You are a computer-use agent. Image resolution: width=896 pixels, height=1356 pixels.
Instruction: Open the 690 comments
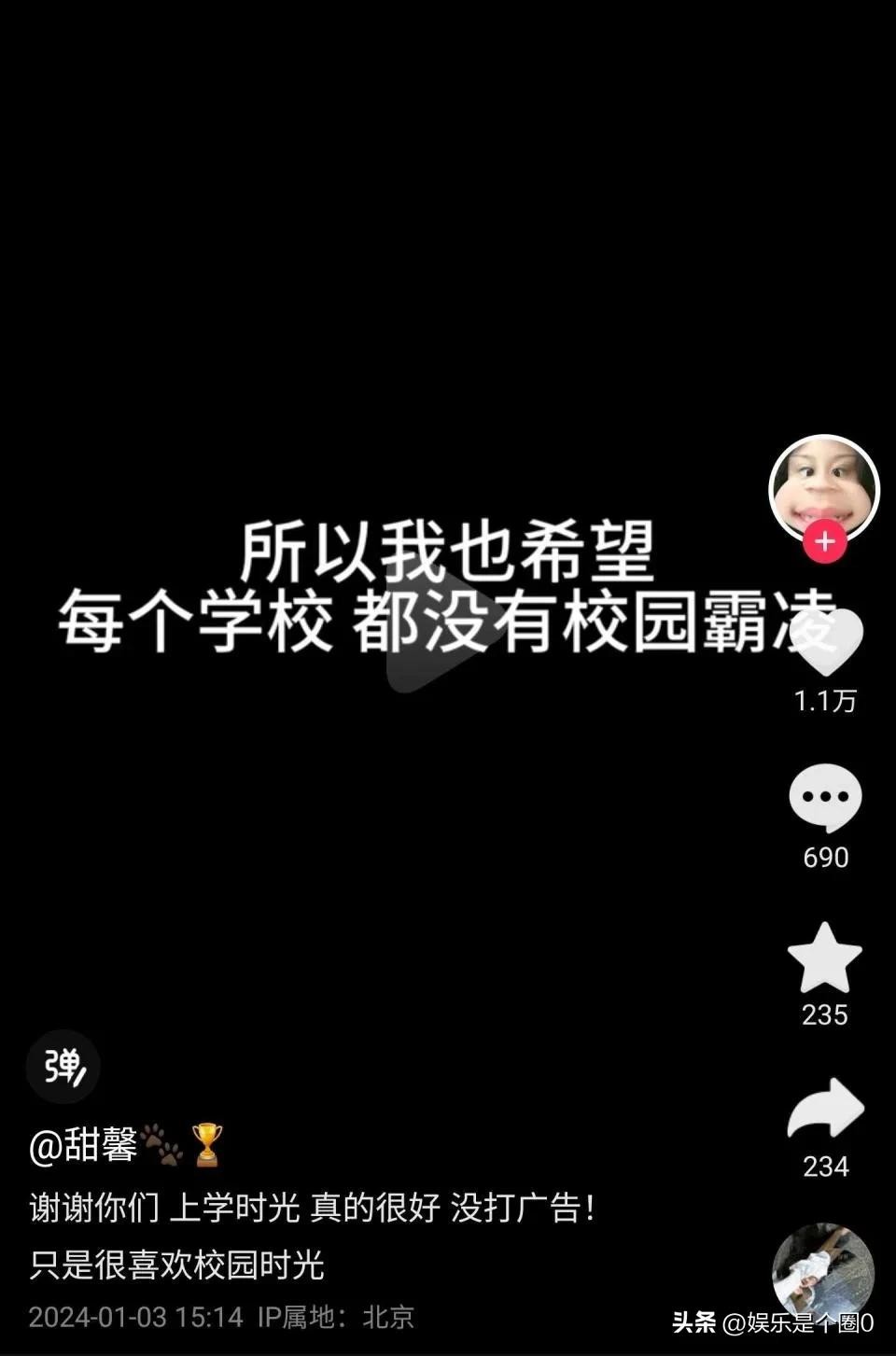(825, 797)
